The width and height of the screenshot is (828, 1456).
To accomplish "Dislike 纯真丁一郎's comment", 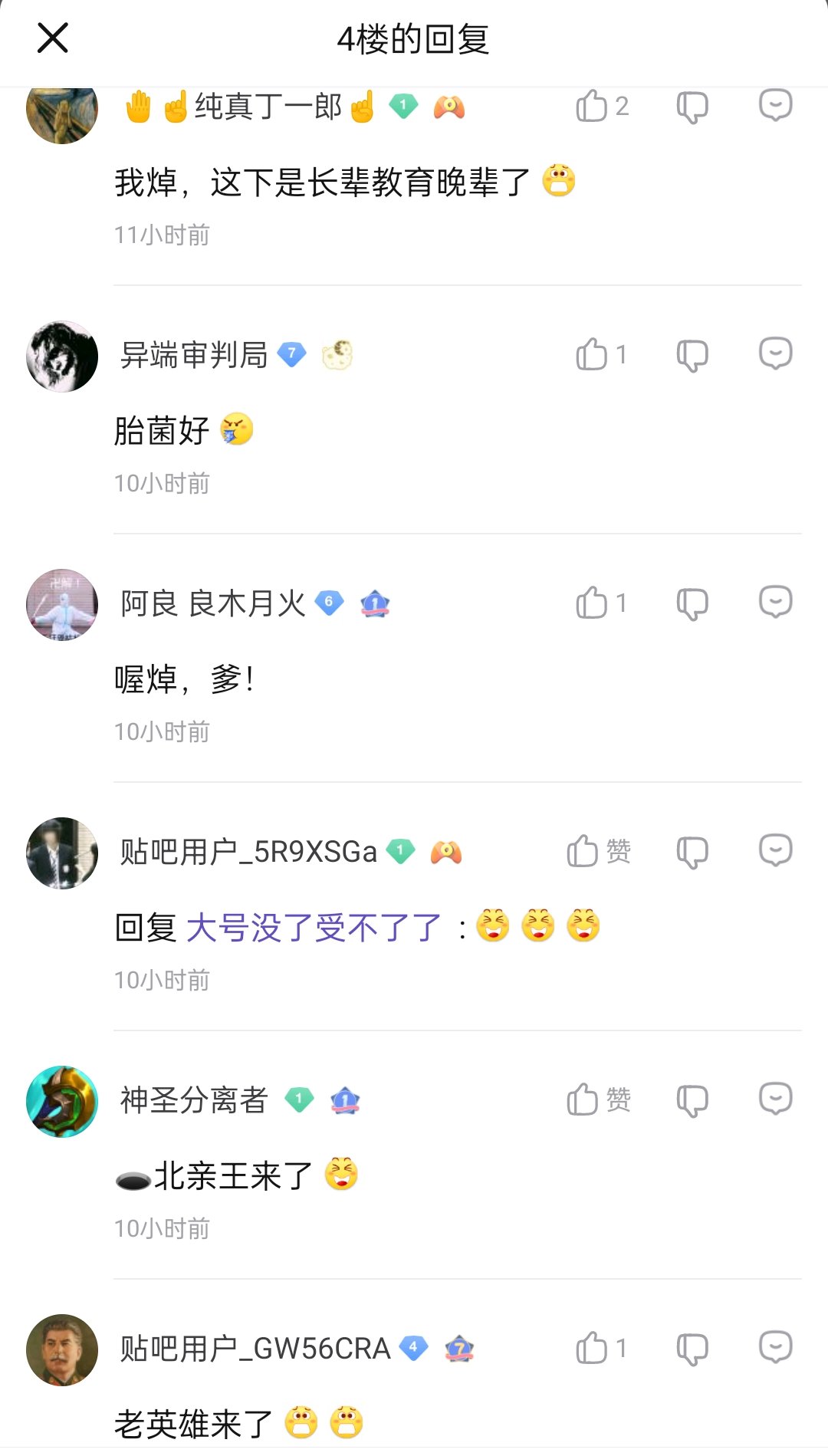I will tap(692, 106).
